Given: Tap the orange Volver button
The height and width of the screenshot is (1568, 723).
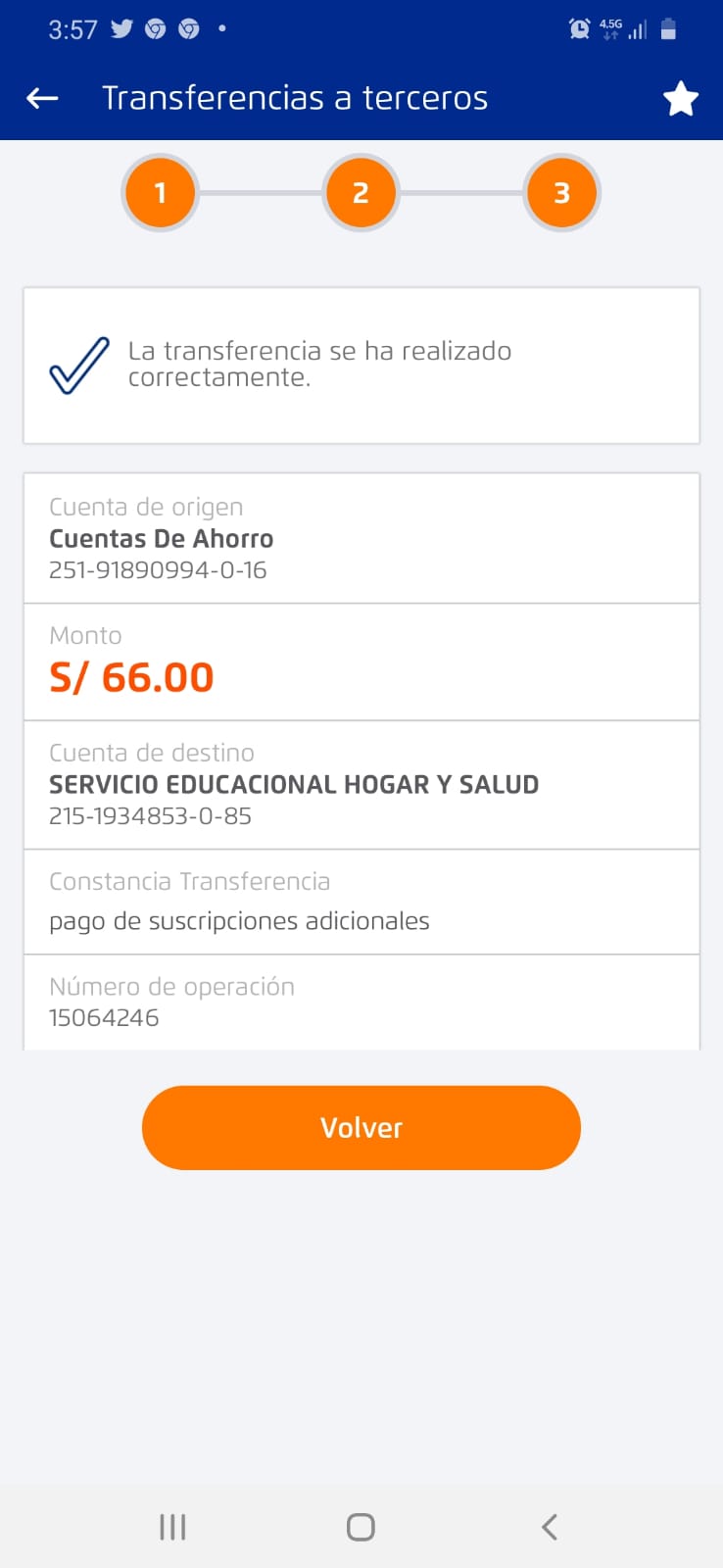Looking at the screenshot, I should [361, 1127].
